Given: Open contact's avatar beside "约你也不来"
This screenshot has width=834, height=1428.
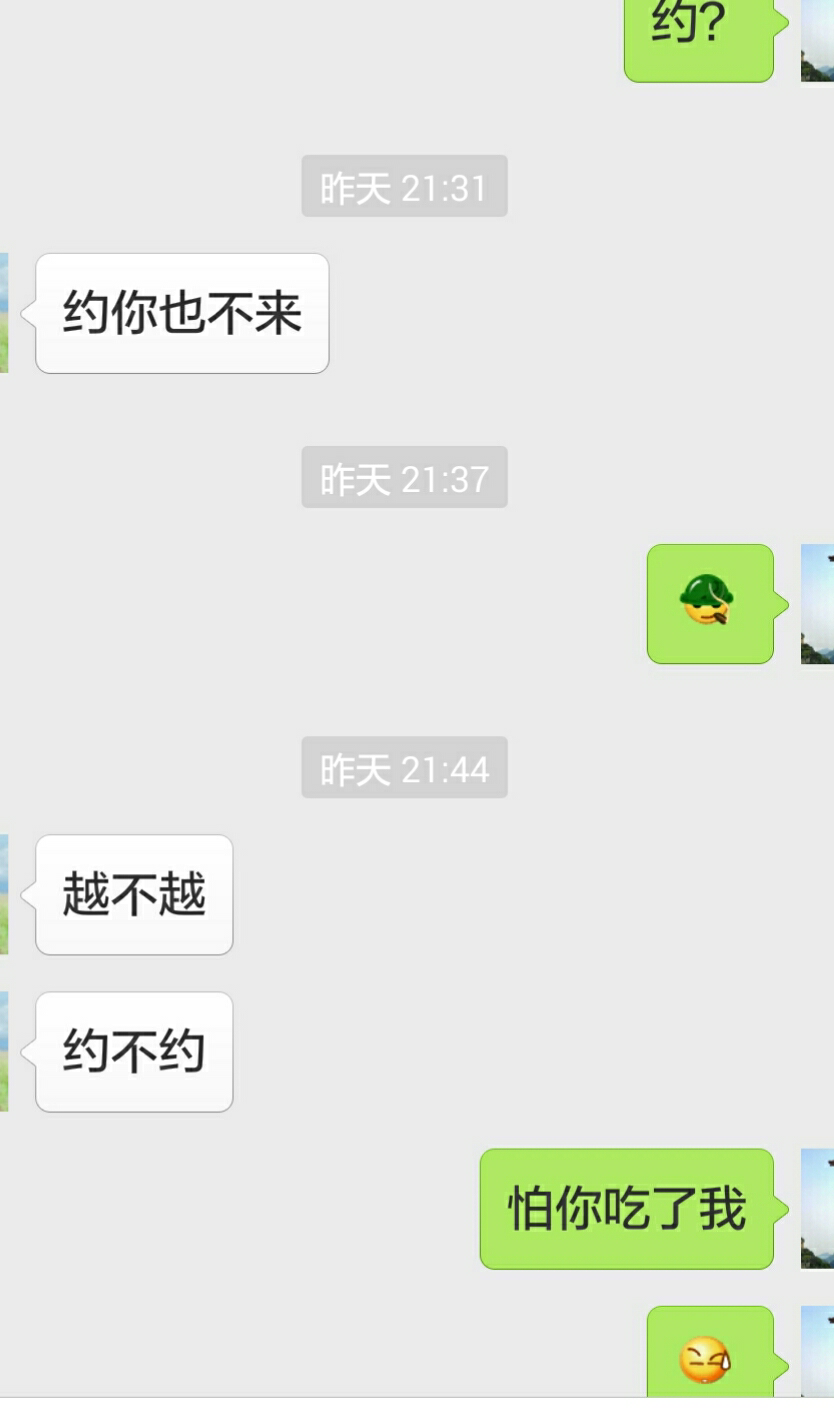Looking at the screenshot, I should click(x=4, y=313).
